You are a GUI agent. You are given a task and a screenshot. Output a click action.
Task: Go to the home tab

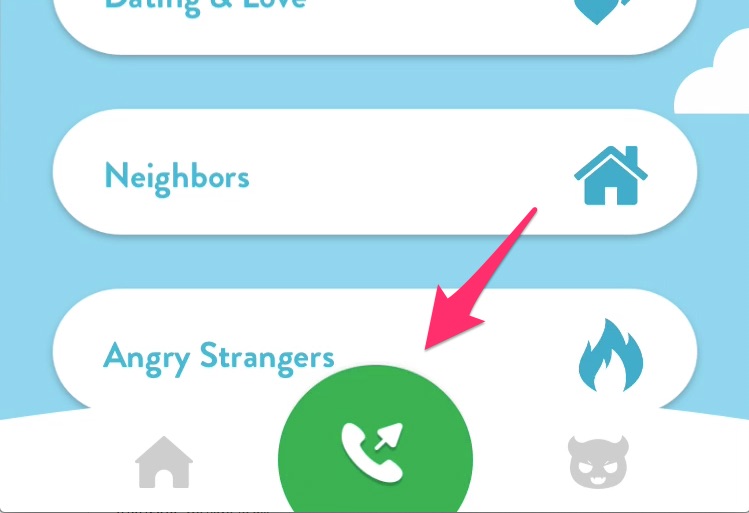[164, 462]
